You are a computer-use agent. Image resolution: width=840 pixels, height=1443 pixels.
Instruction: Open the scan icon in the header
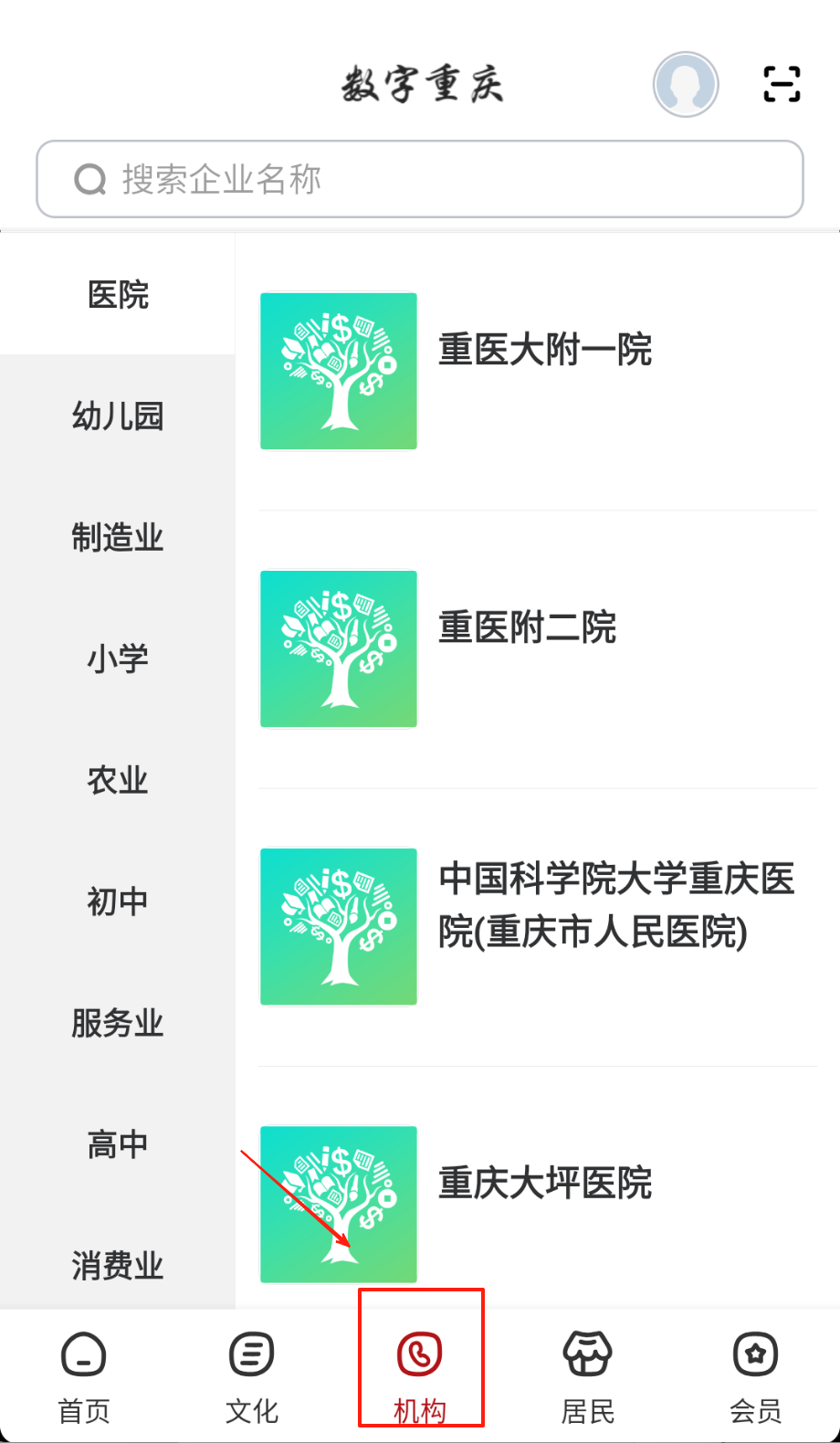pyautogui.click(x=782, y=84)
